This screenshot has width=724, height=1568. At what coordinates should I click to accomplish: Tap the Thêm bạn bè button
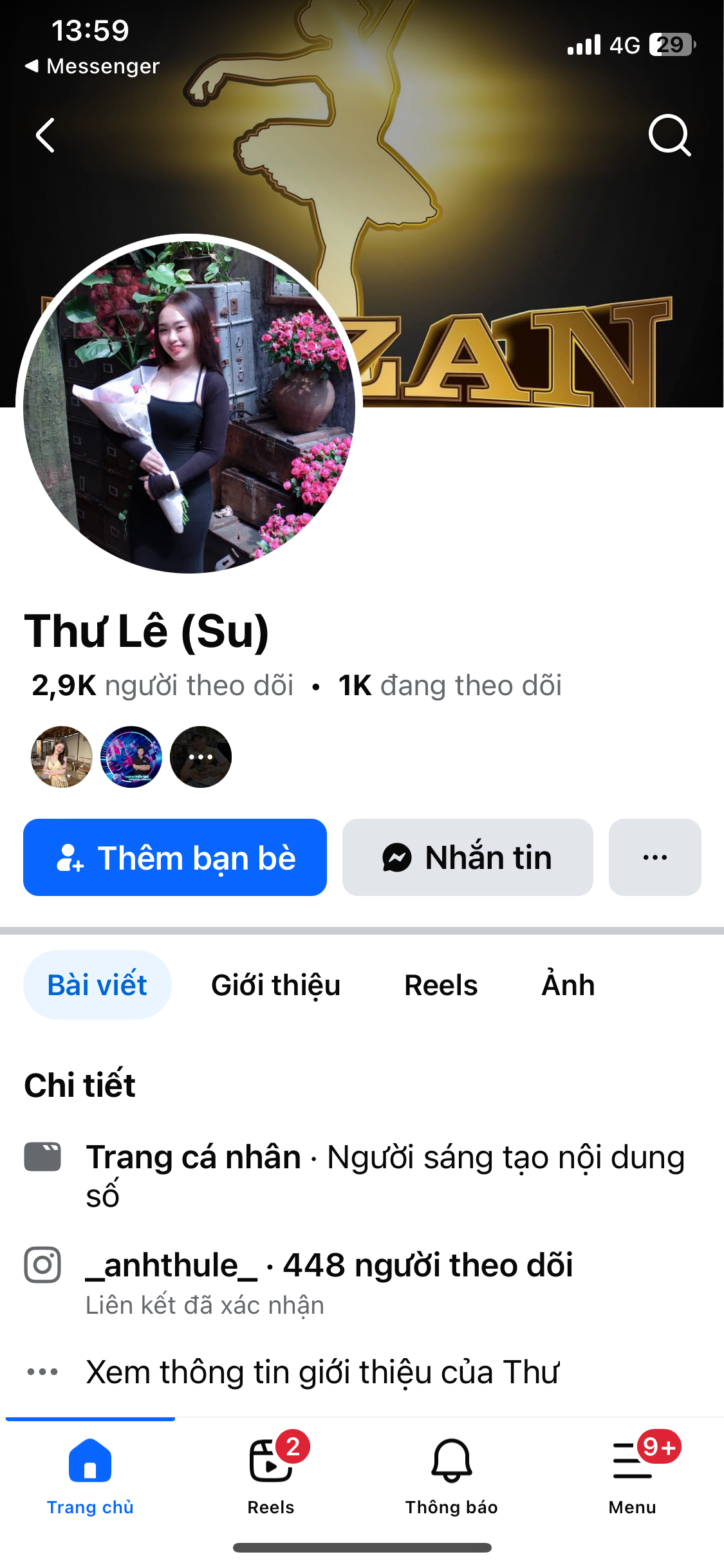(175, 857)
